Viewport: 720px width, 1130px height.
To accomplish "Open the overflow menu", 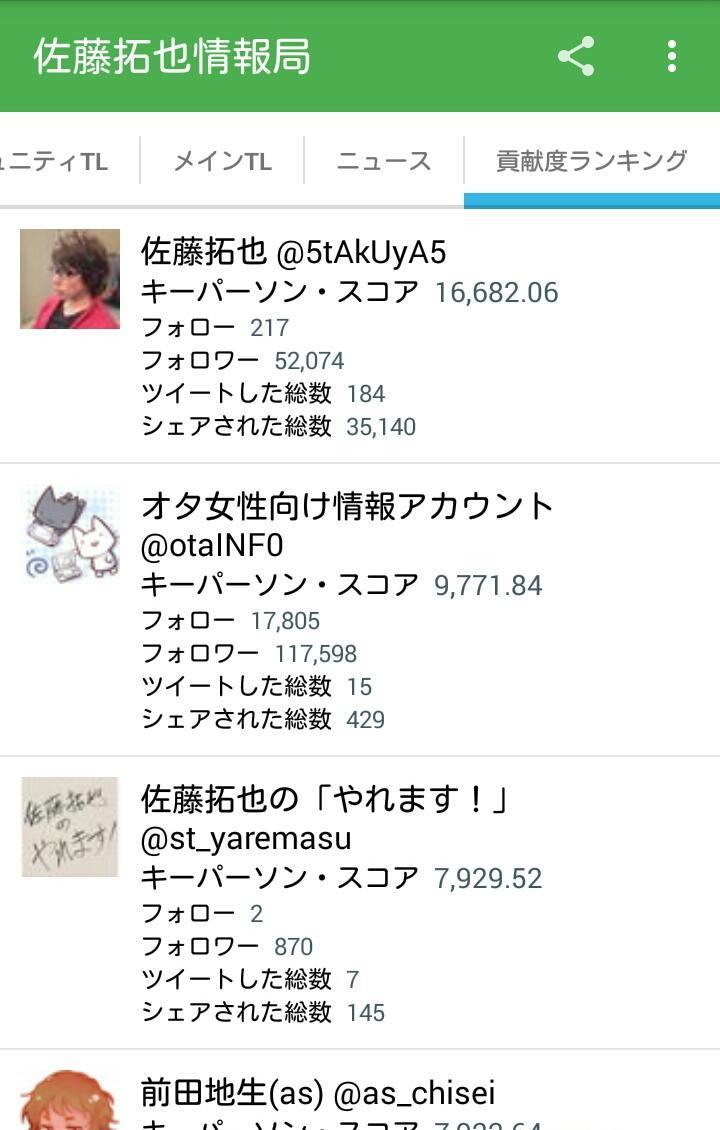I will pos(671,56).
